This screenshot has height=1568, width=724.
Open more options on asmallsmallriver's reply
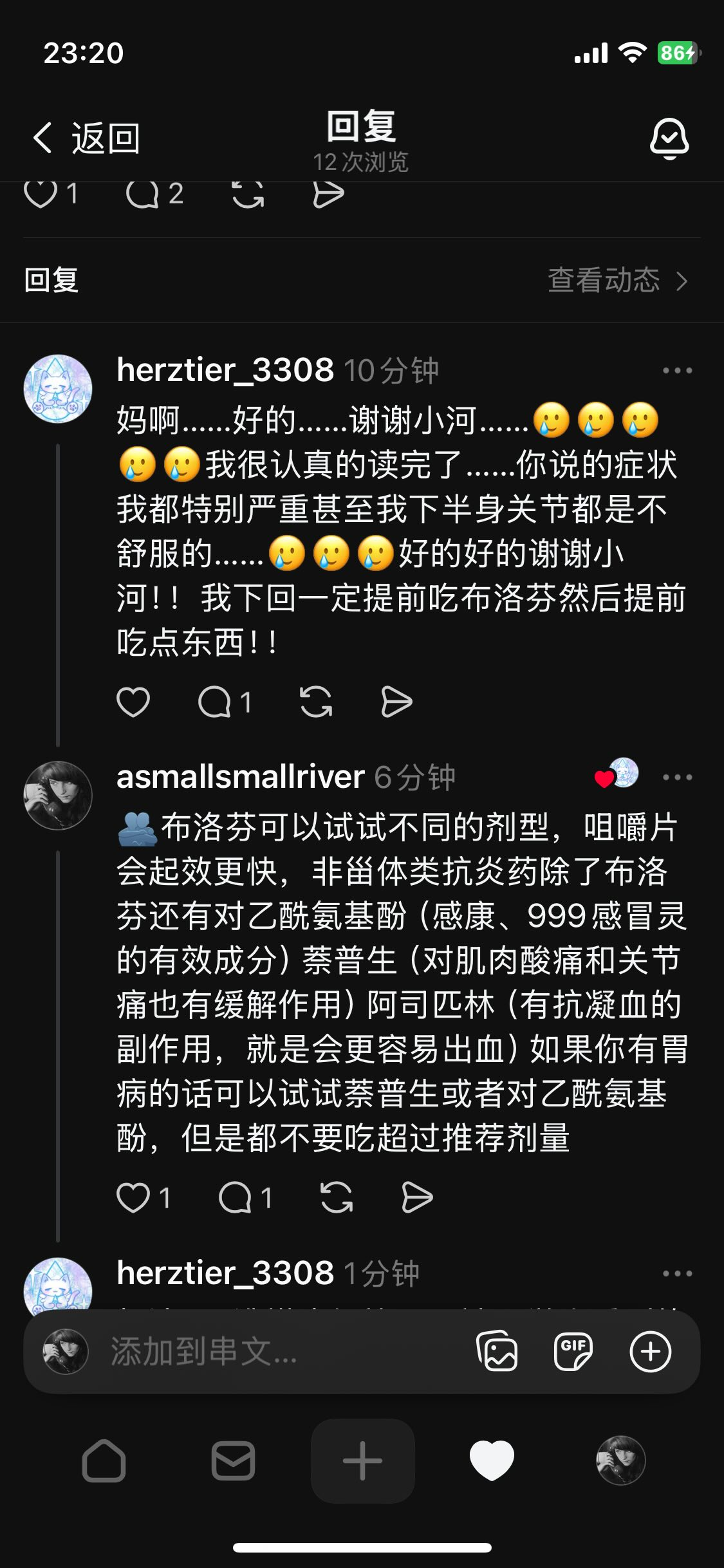point(677,778)
